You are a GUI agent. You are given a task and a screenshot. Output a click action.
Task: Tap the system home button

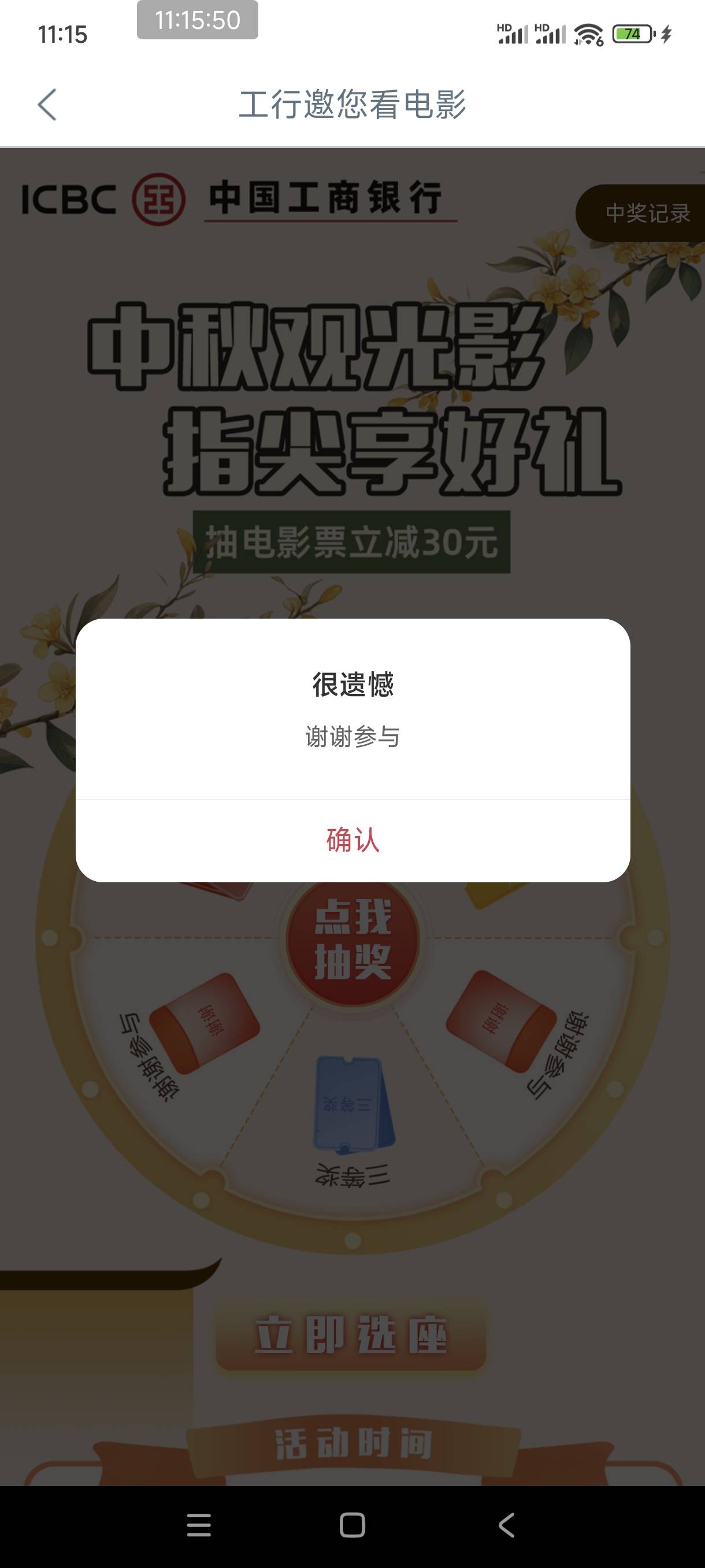(x=352, y=1525)
